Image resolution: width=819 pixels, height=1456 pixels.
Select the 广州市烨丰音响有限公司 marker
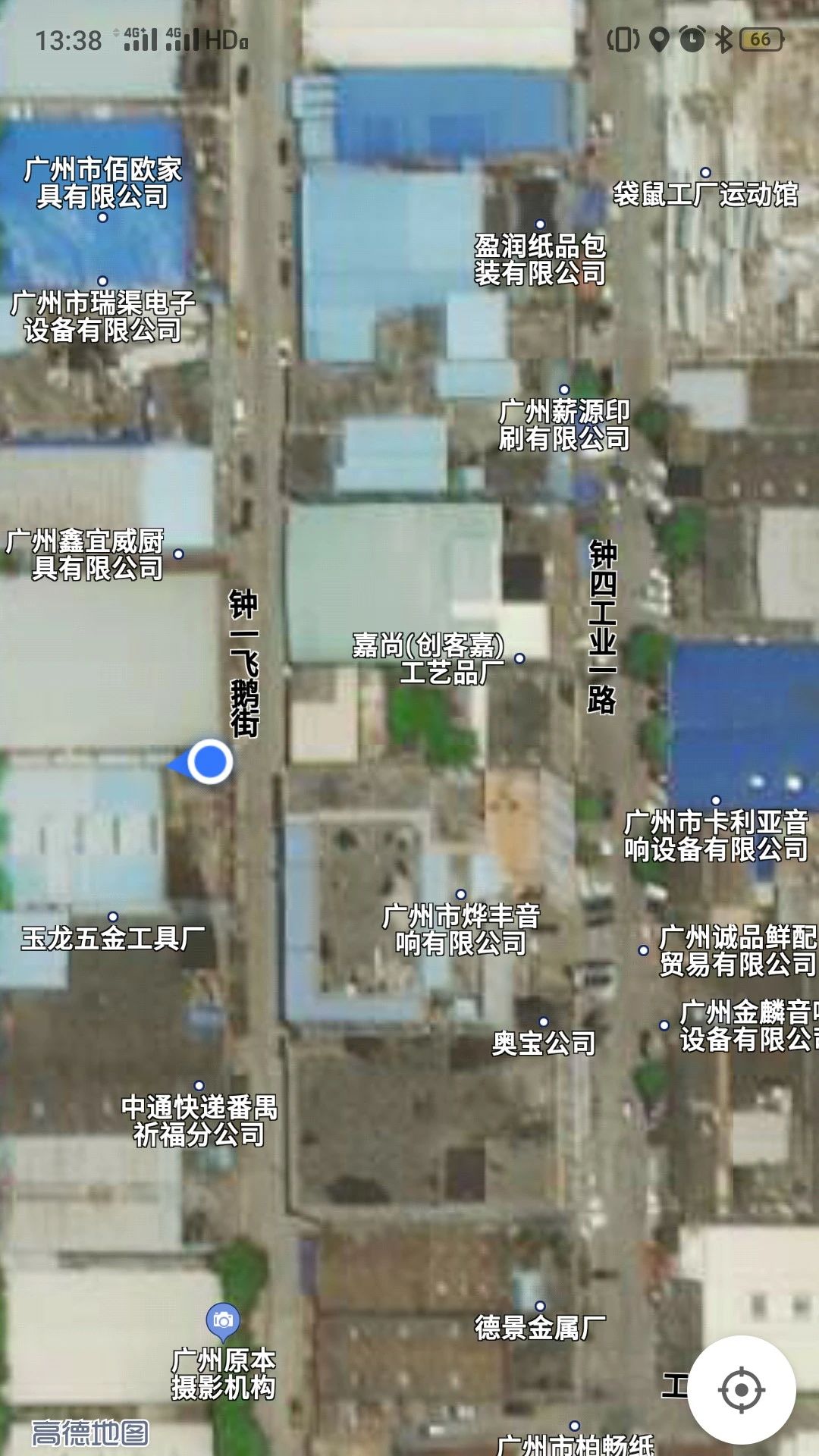click(x=460, y=895)
